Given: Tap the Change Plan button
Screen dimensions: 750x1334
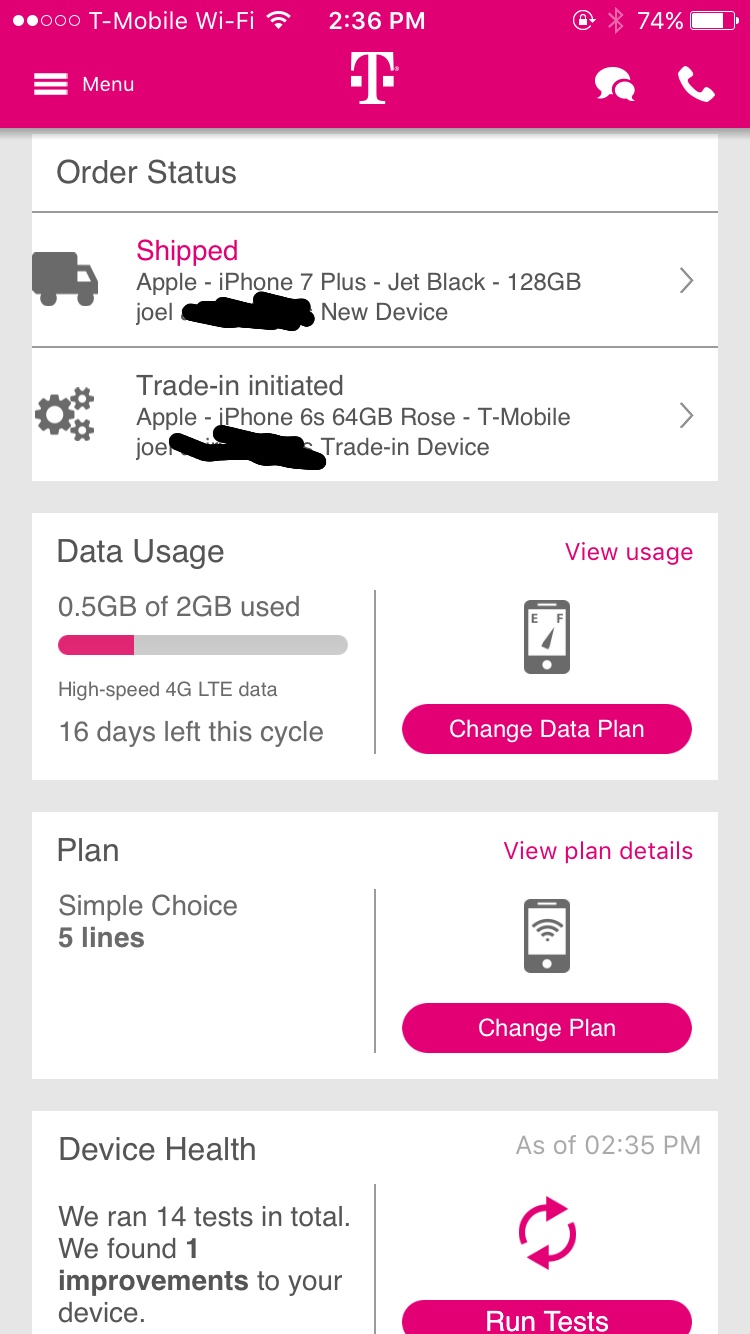Looking at the screenshot, I should tap(546, 1028).
